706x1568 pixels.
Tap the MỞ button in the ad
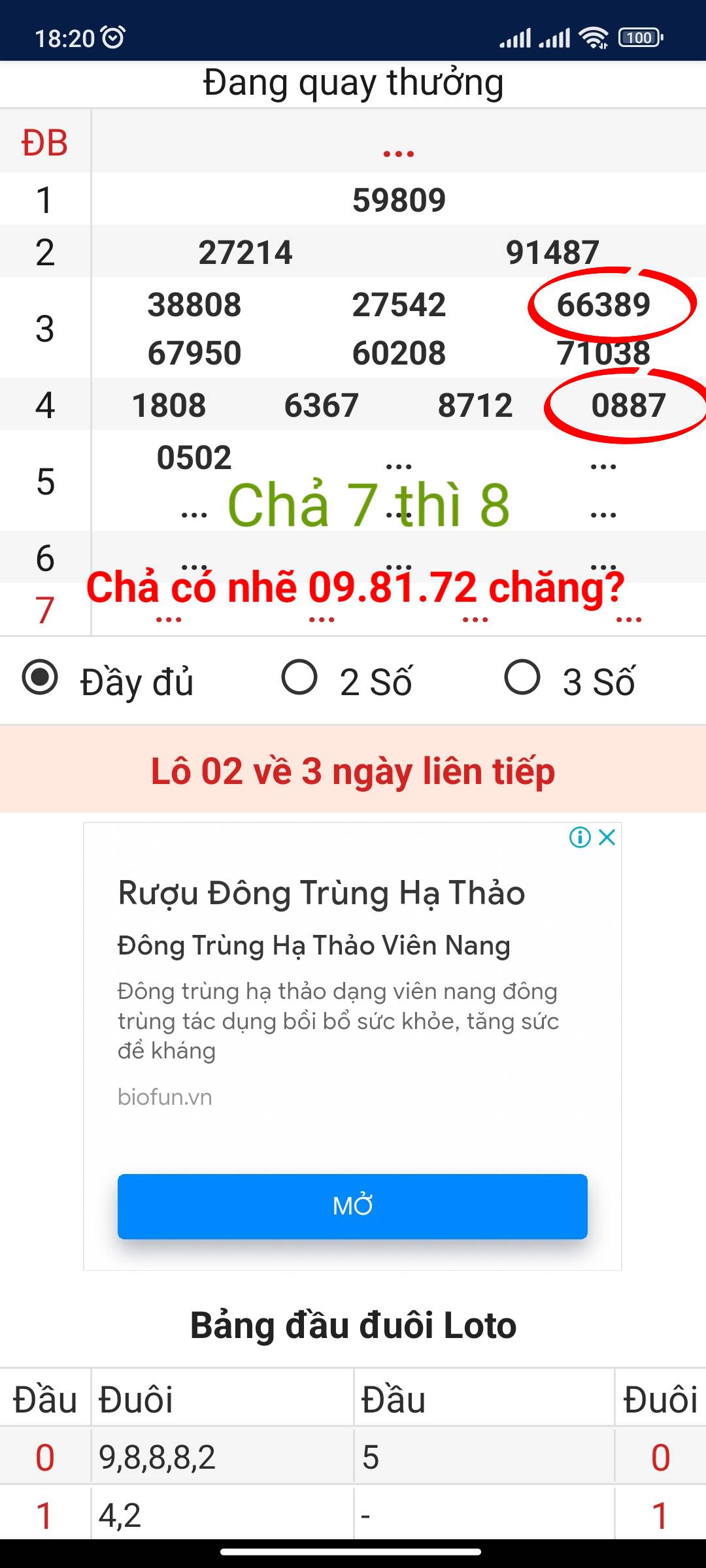352,1206
